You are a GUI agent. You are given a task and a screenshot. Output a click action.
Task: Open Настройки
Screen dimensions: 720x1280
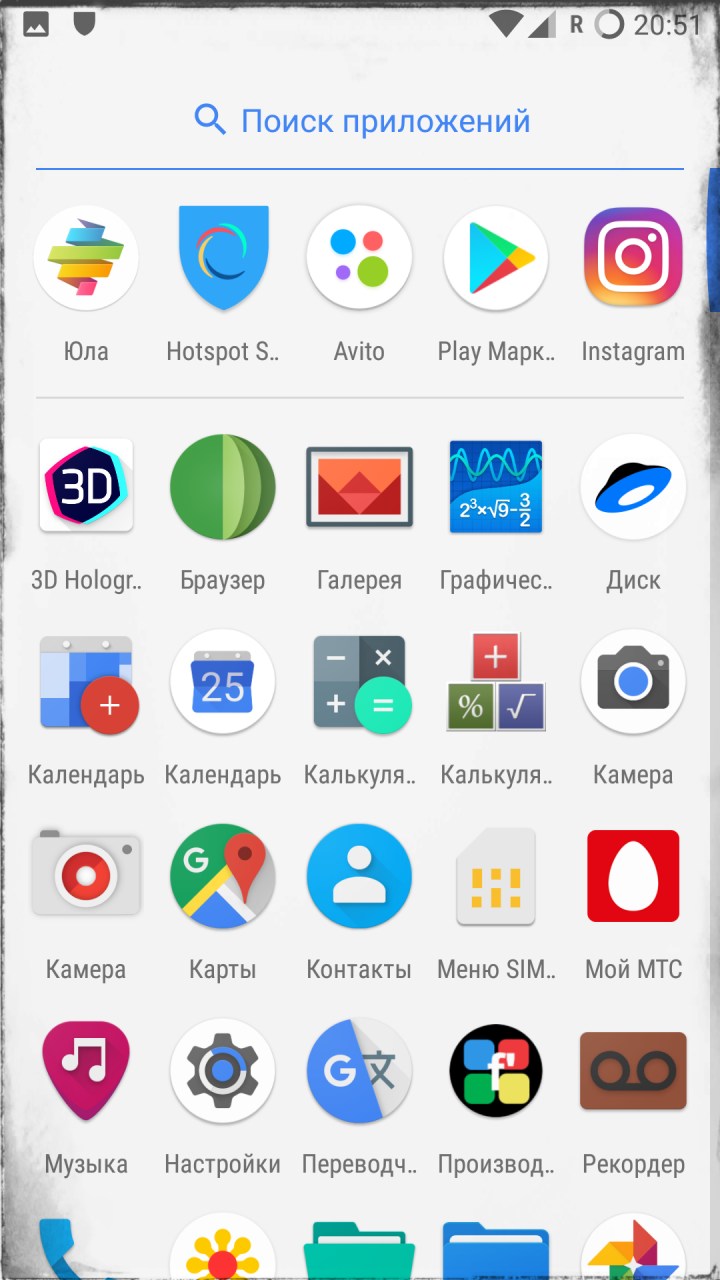click(x=223, y=1072)
